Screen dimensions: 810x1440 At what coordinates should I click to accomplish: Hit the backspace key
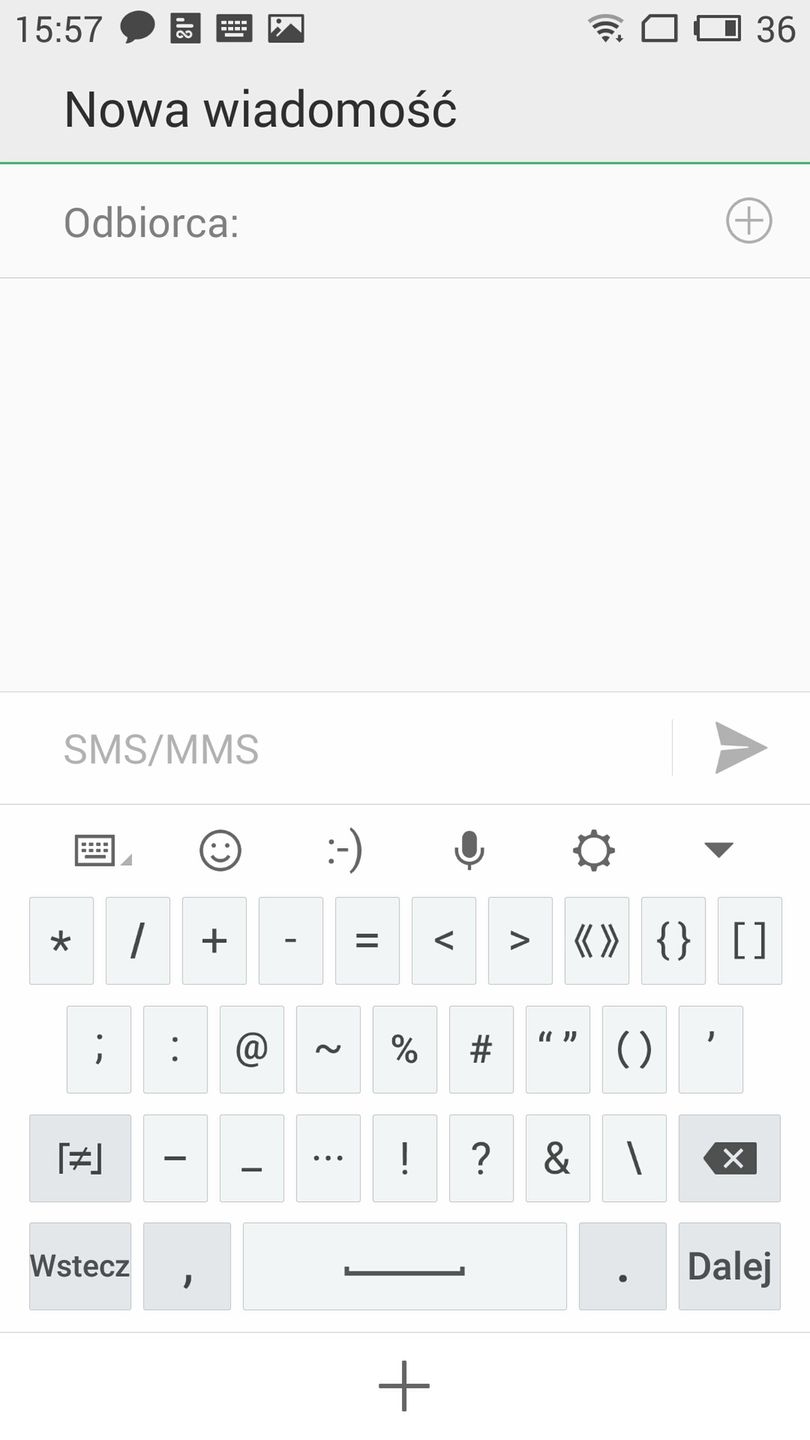coord(729,1158)
